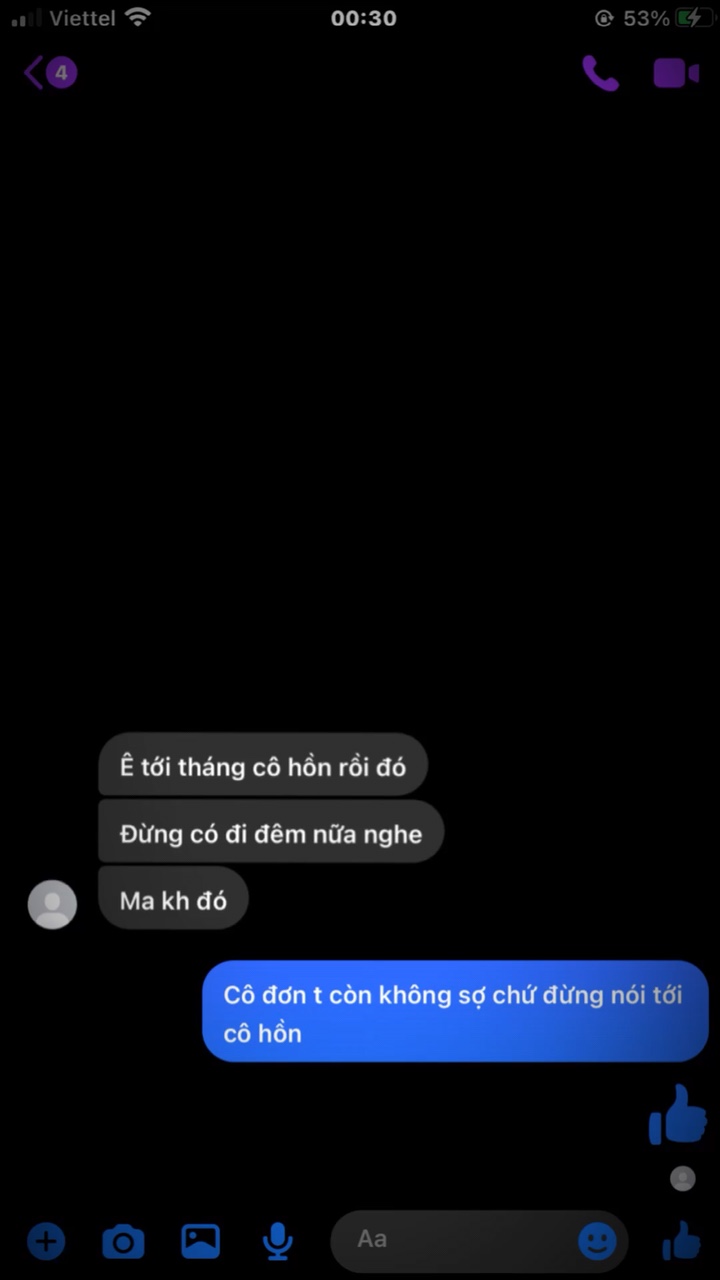Send a thumbs-up from the composer bar
This screenshot has height=1280, width=720.
click(x=681, y=1241)
